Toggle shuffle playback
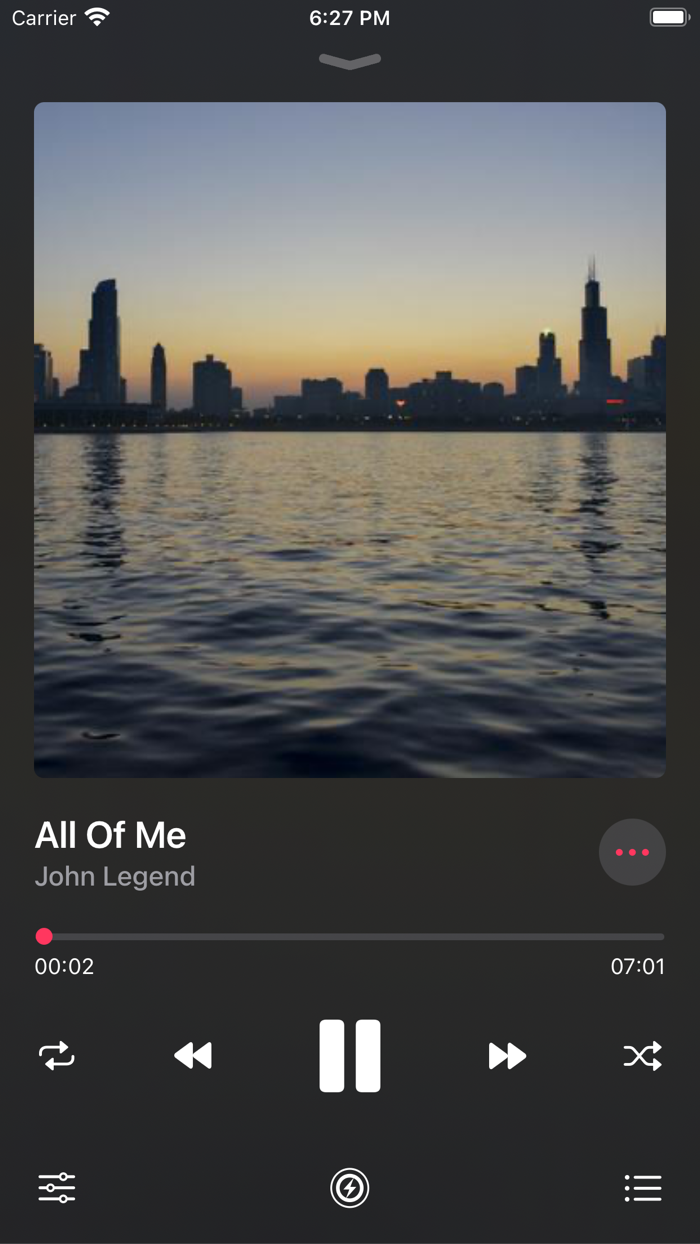 click(x=642, y=1056)
